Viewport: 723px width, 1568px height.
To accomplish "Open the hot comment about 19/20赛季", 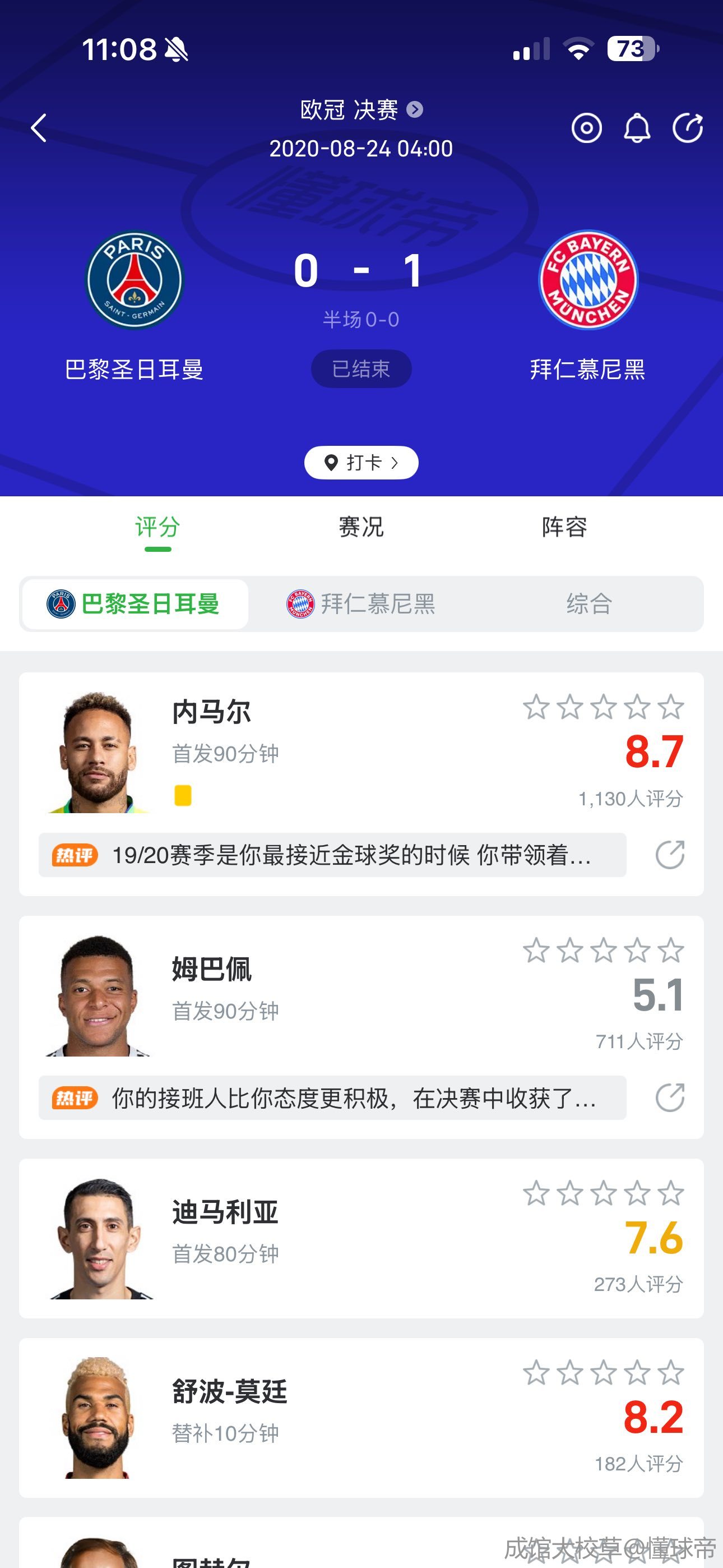I will (x=332, y=855).
